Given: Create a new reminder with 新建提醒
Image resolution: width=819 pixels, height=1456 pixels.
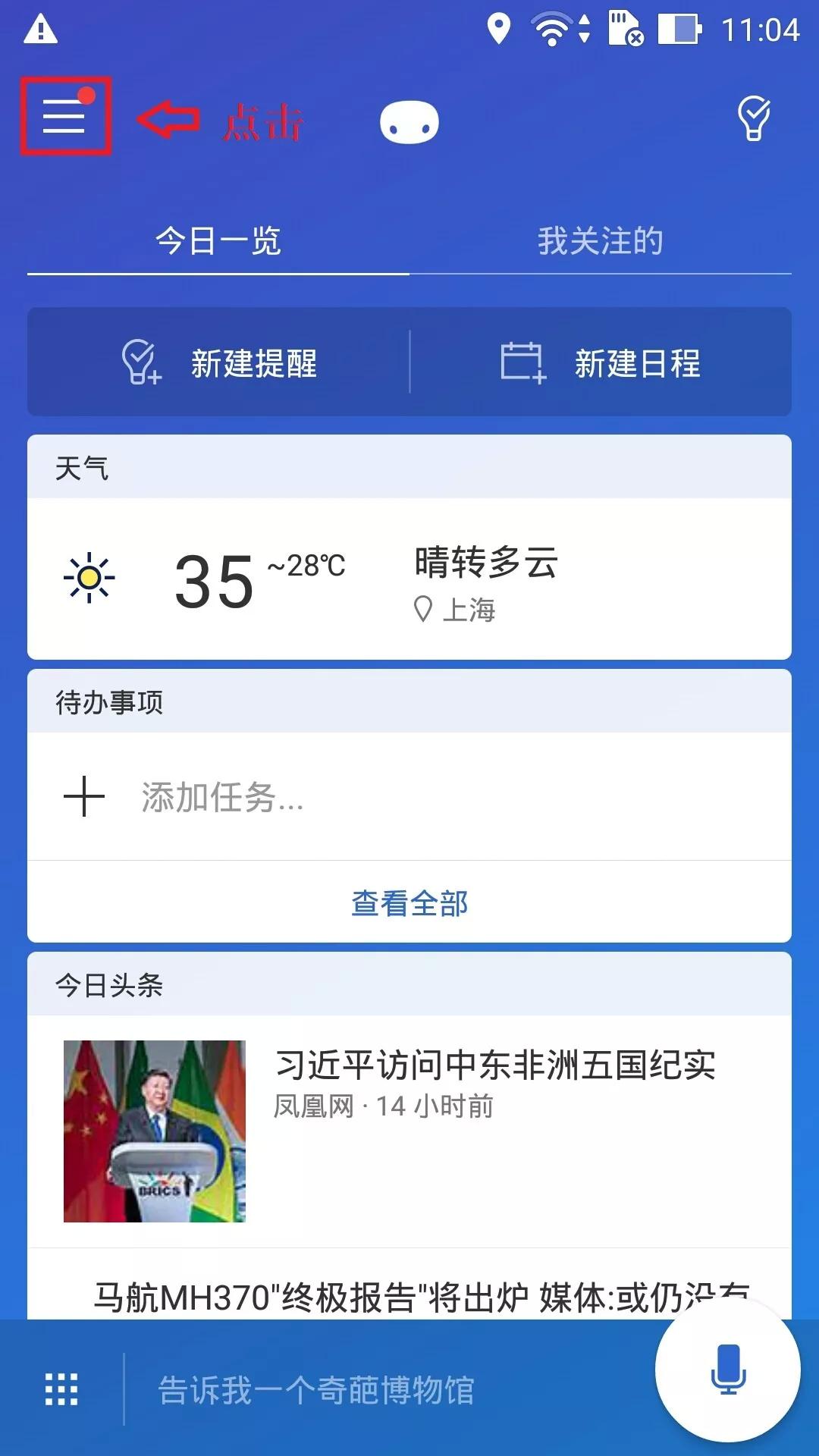Looking at the screenshot, I should (x=219, y=362).
